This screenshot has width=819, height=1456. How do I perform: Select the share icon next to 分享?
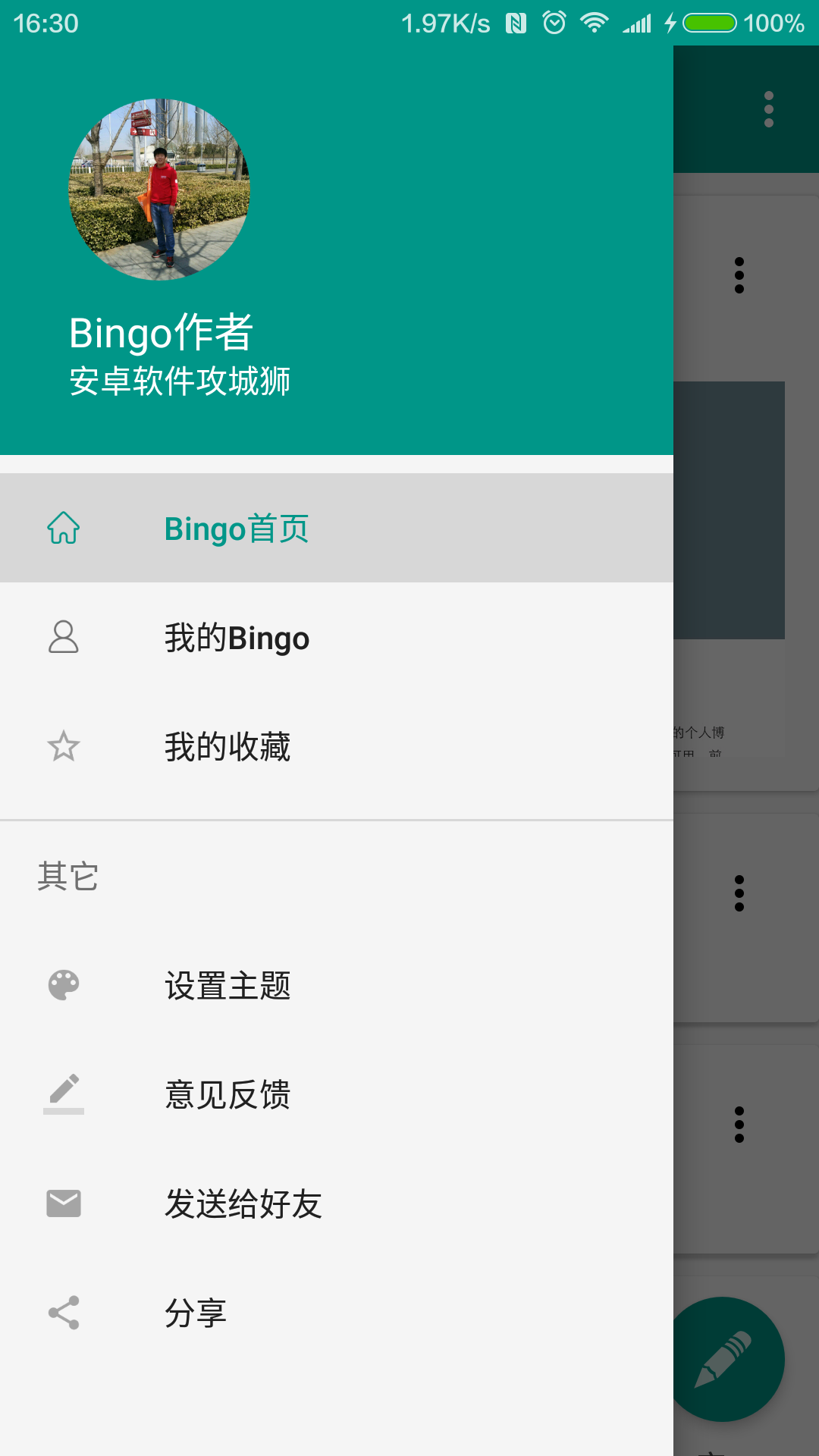coord(64,1312)
